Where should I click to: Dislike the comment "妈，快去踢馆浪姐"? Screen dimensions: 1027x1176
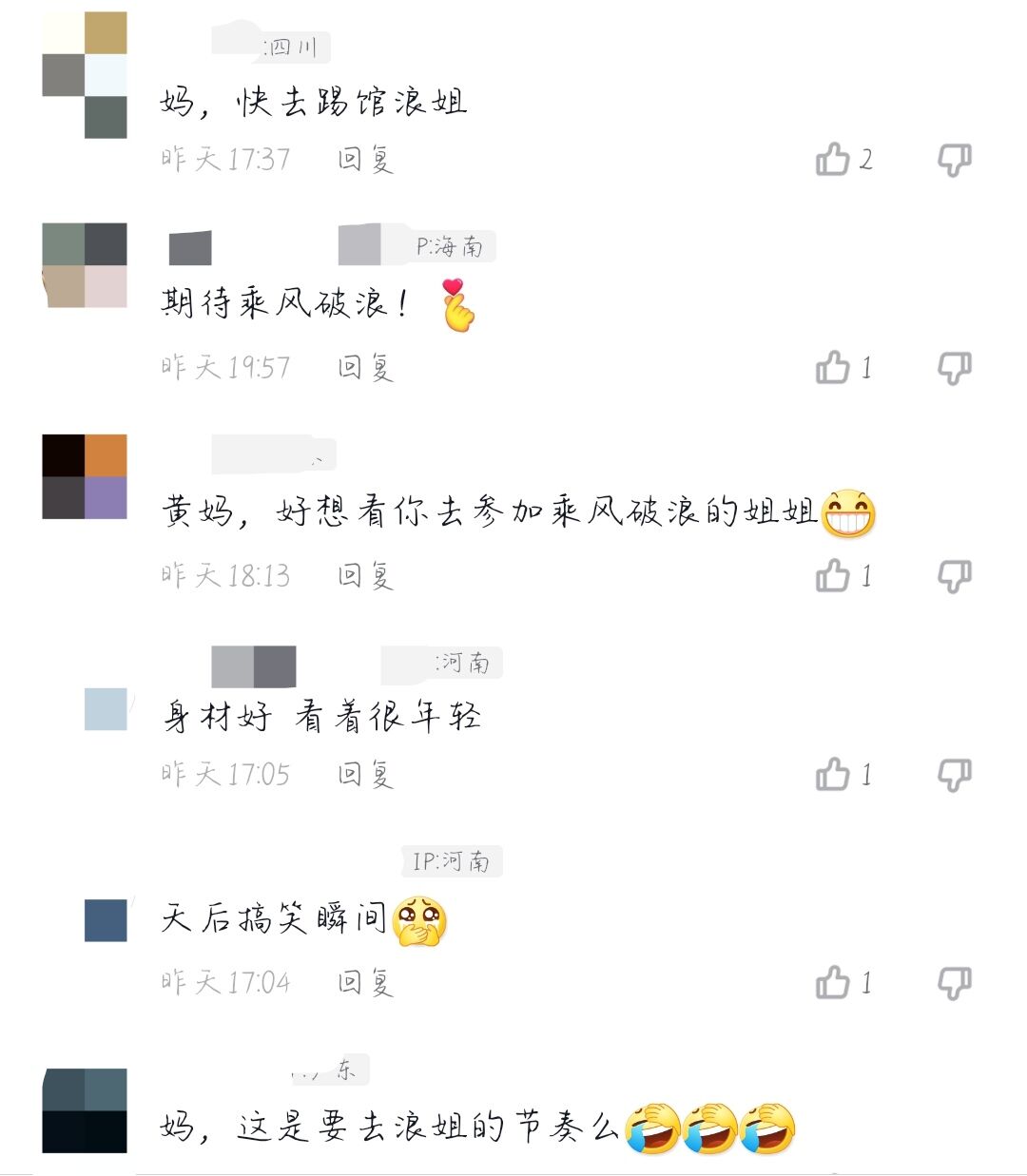[x=954, y=160]
